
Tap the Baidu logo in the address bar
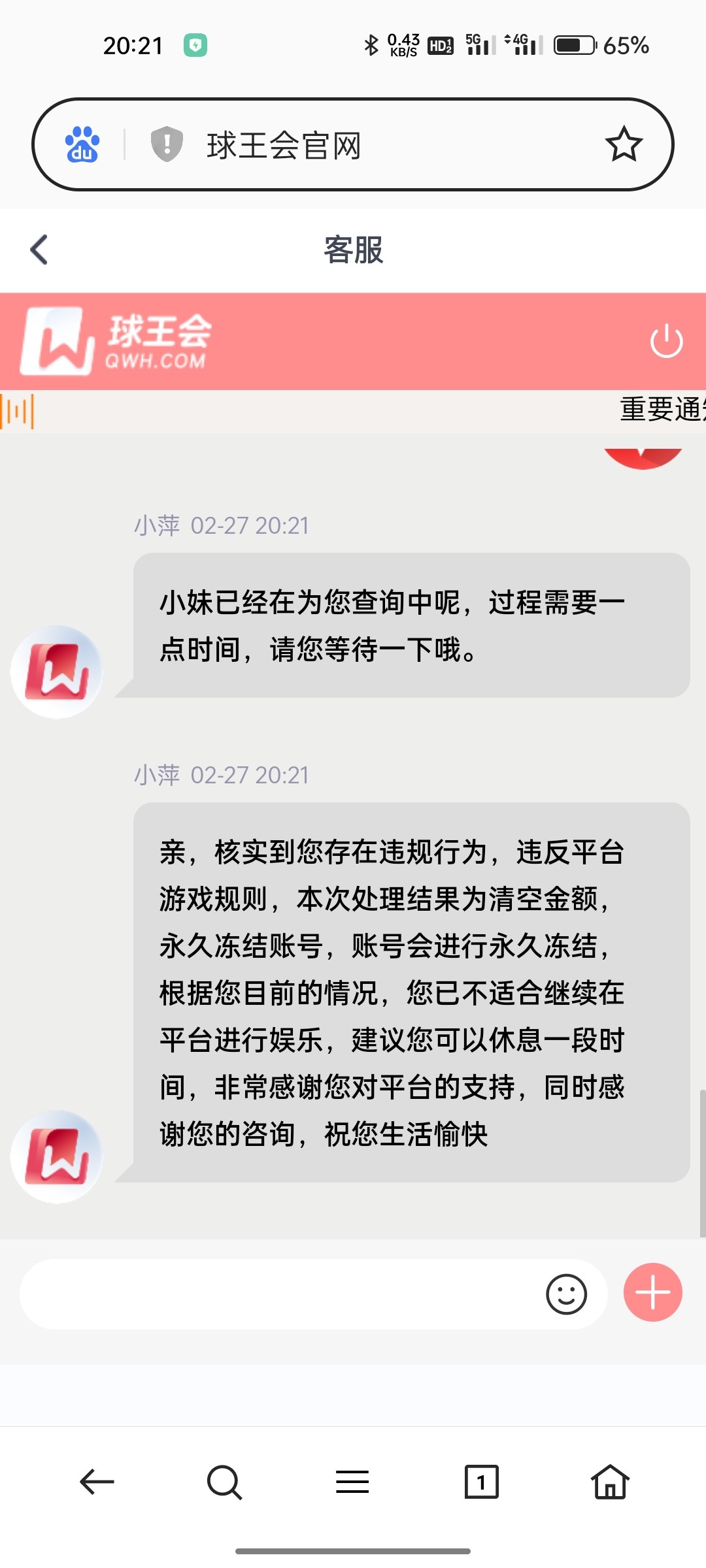[x=83, y=145]
